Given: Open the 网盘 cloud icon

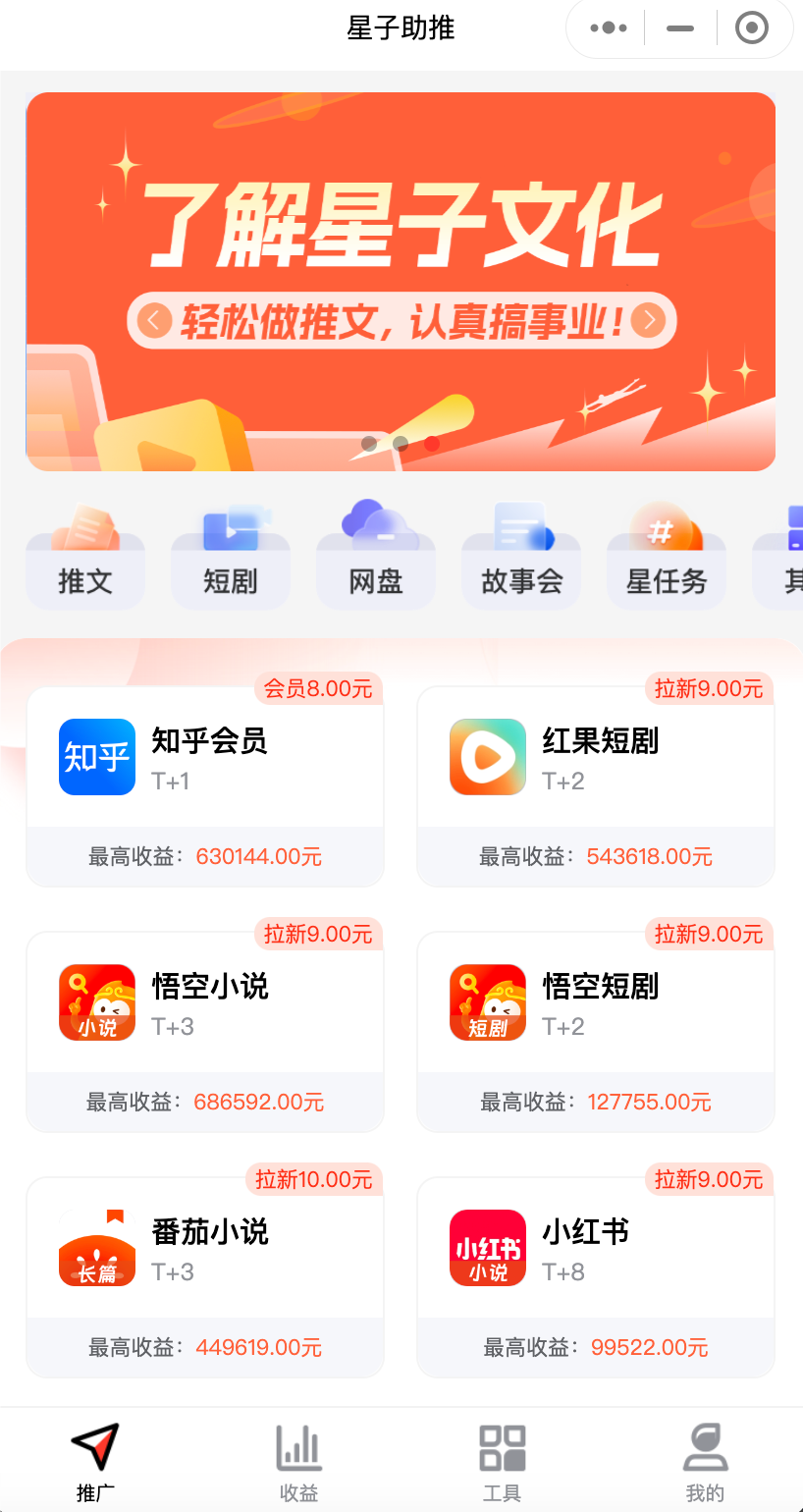Looking at the screenshot, I should coord(376,553).
